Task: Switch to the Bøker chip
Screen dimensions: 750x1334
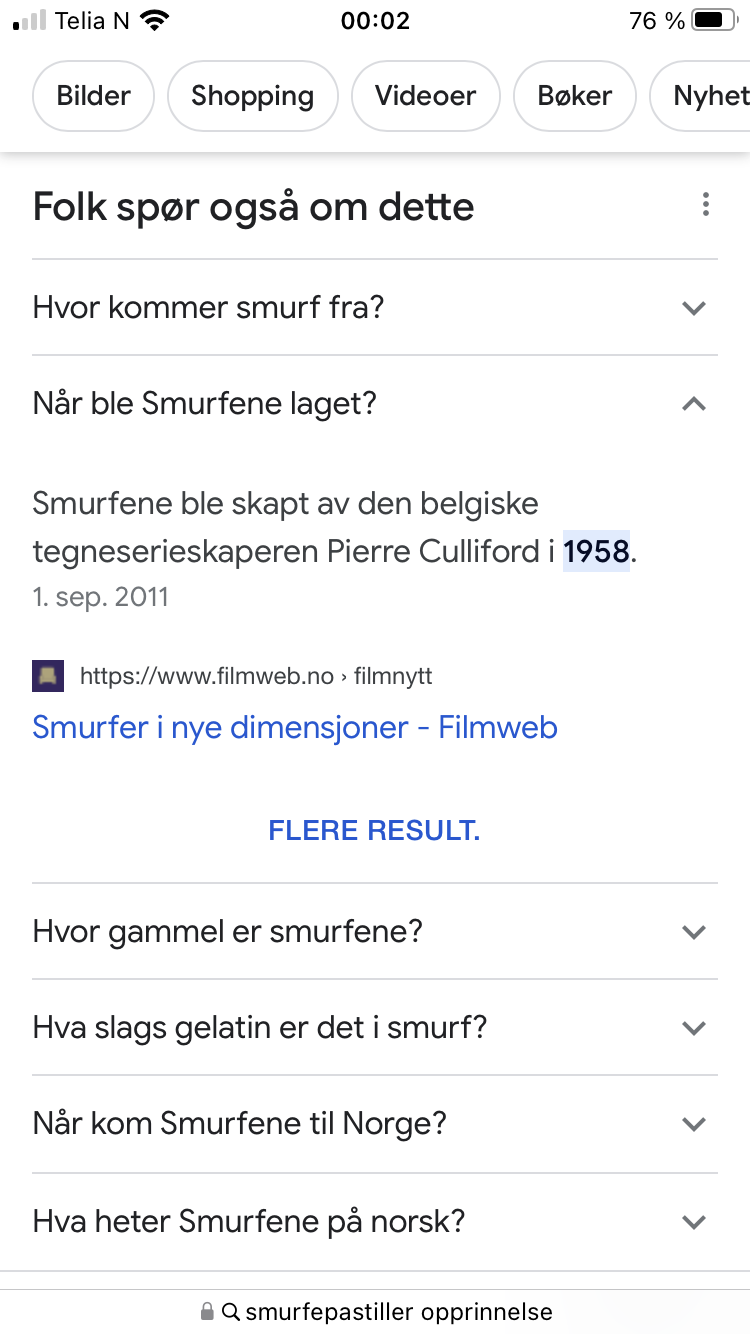Action: coord(574,96)
